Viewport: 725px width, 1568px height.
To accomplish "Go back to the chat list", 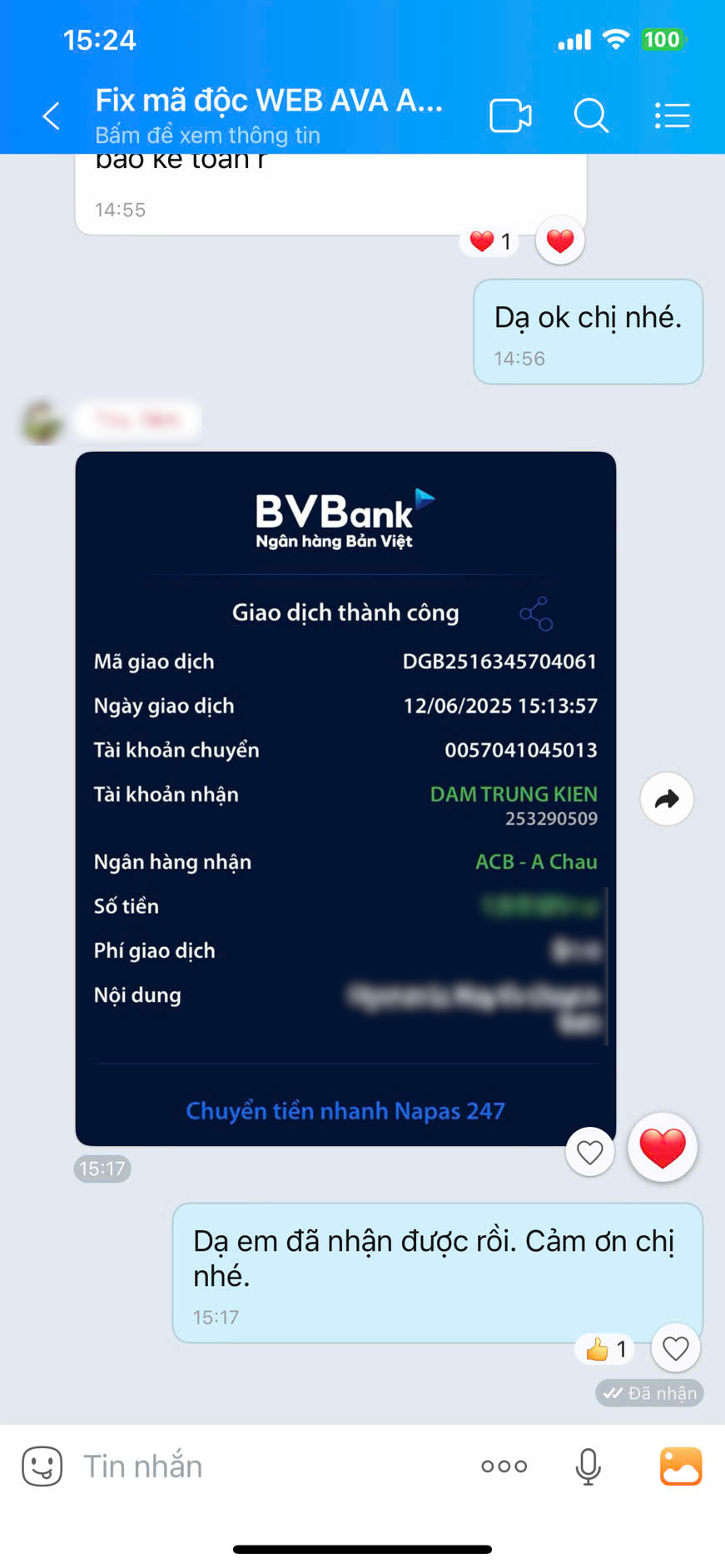I will click(x=52, y=116).
